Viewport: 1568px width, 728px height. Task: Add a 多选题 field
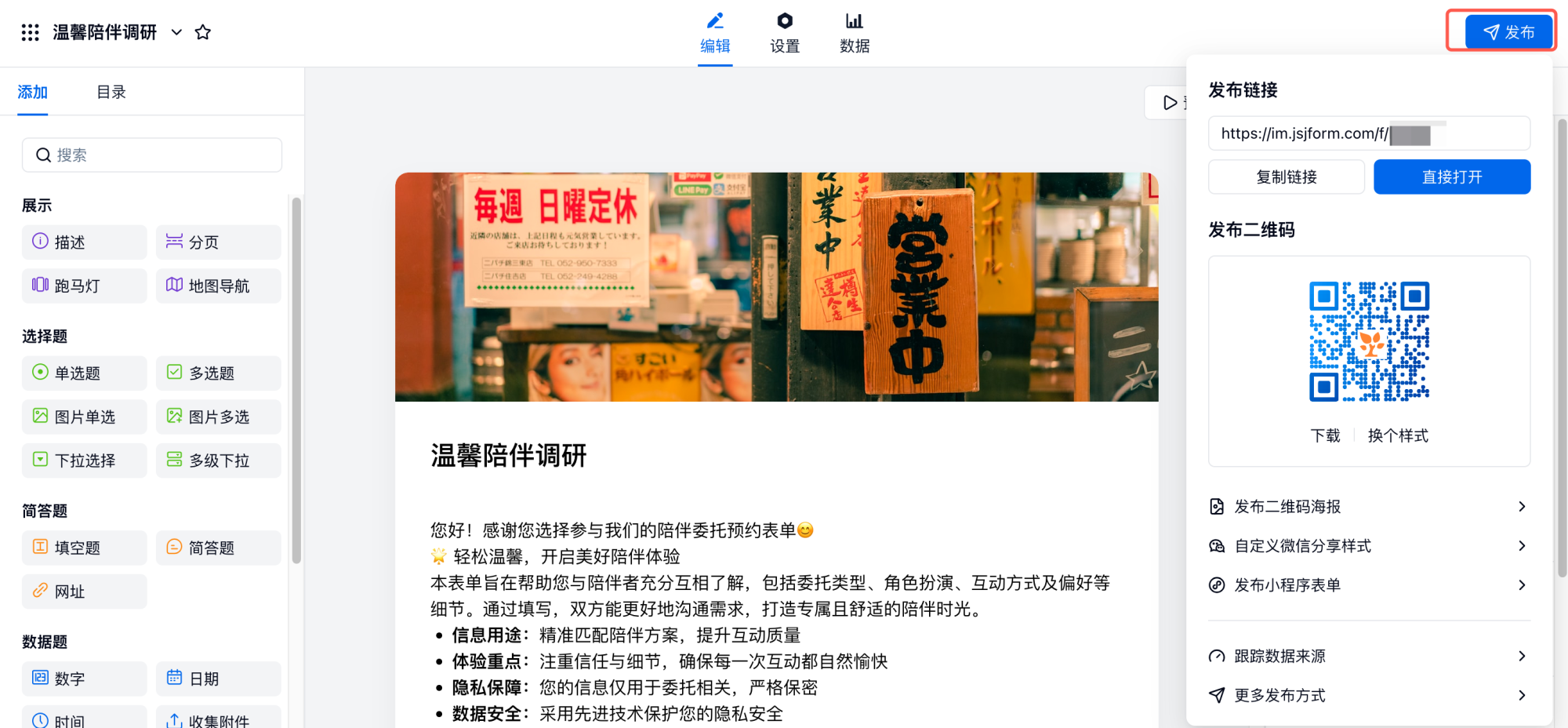click(218, 373)
